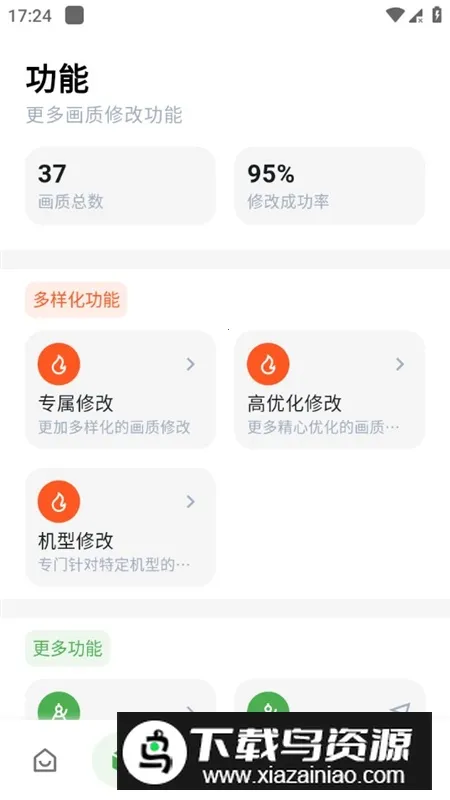Open the 专属修改 card

click(120, 390)
